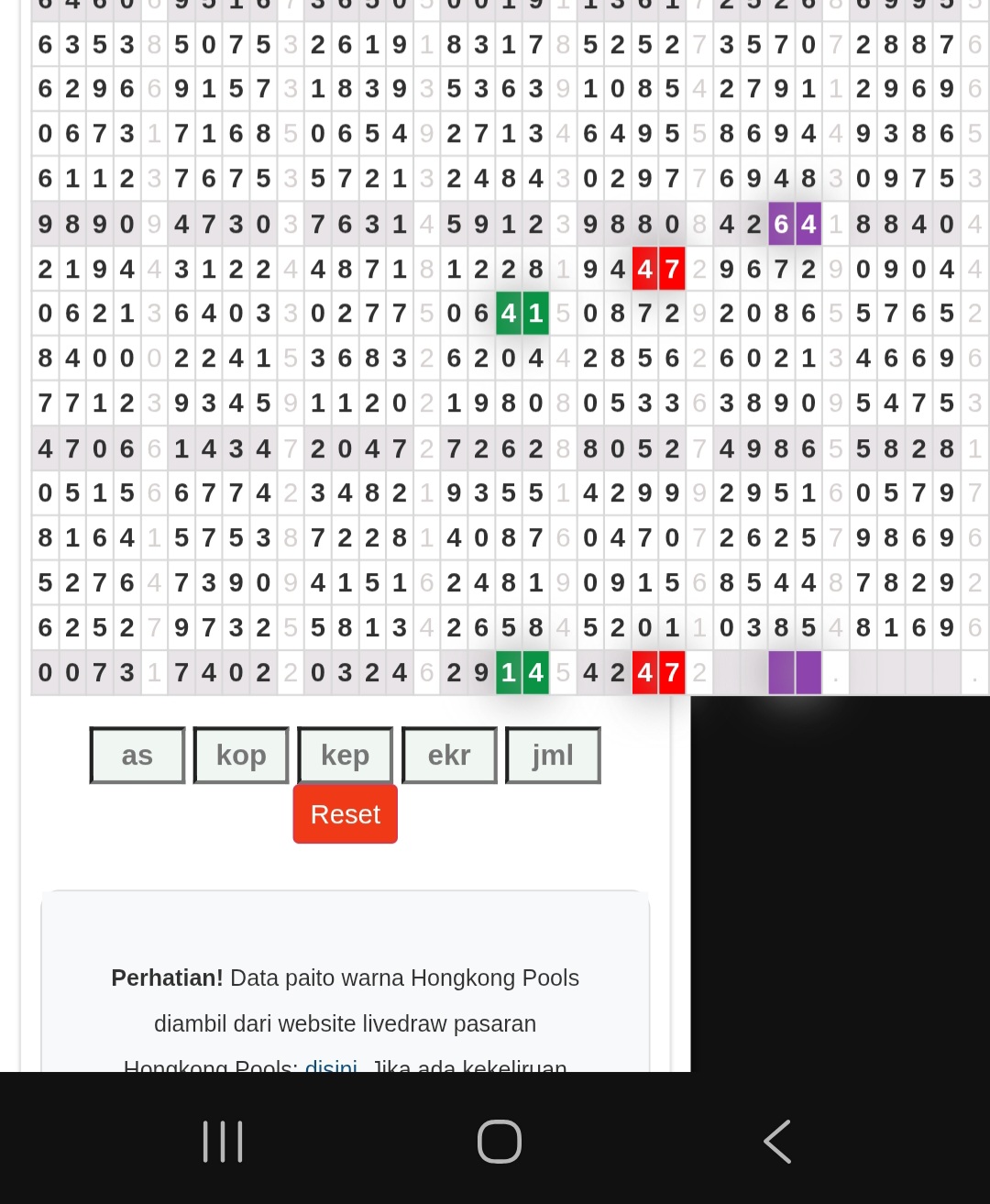Image resolution: width=990 pixels, height=1204 pixels.
Task: Choose the 'kep' button
Action: (345, 756)
